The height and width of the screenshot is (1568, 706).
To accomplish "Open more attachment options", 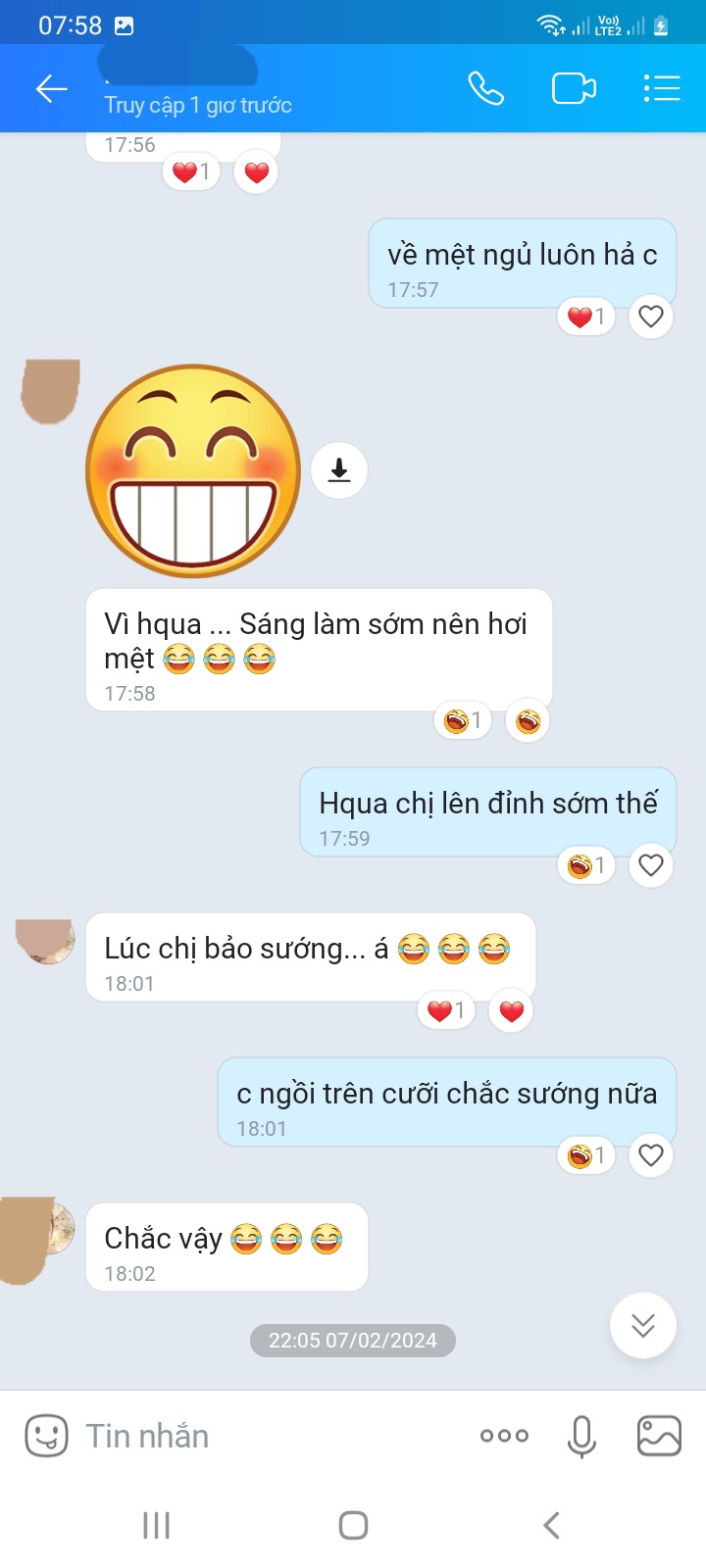I will pyautogui.click(x=504, y=1436).
